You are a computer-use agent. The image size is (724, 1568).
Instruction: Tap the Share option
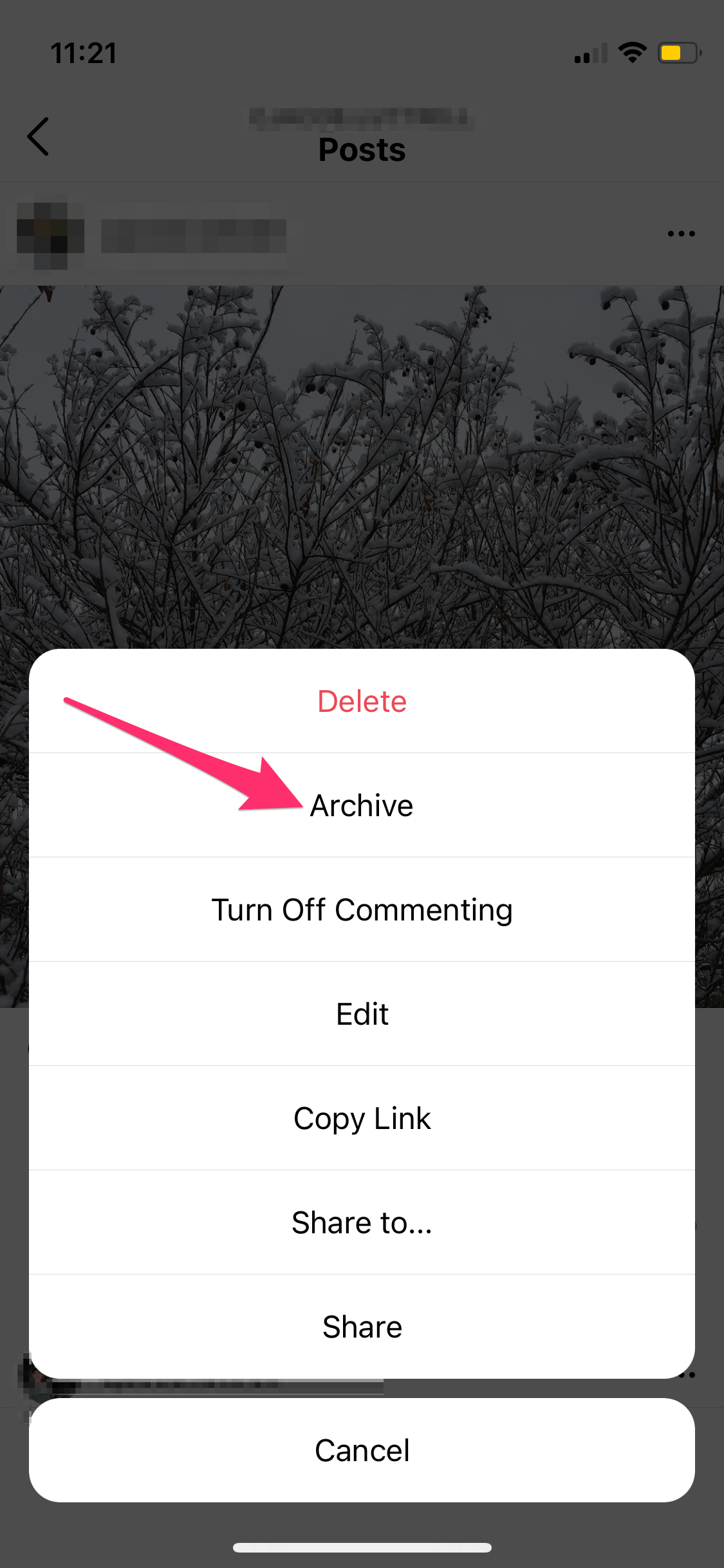pyautogui.click(x=362, y=1327)
